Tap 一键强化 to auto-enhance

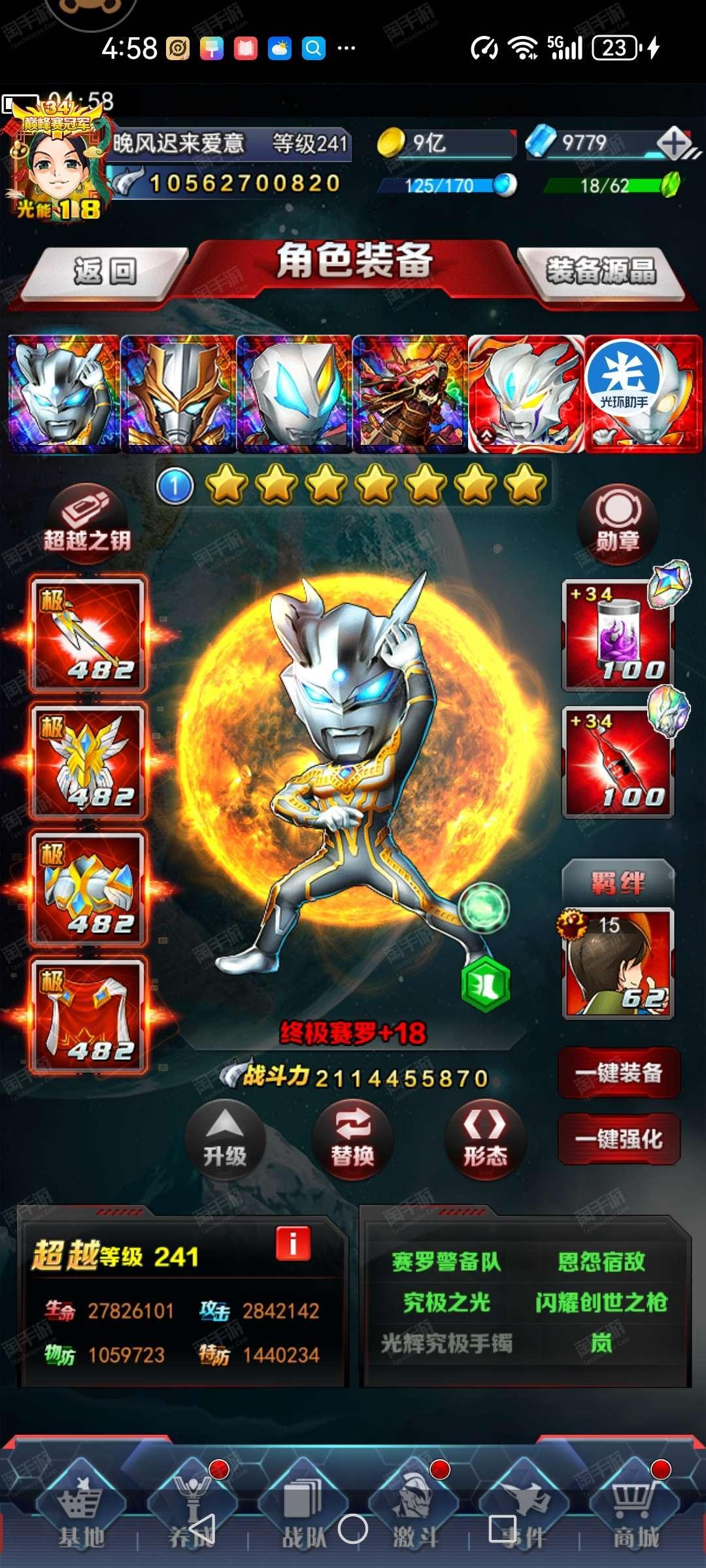pyautogui.click(x=618, y=1139)
